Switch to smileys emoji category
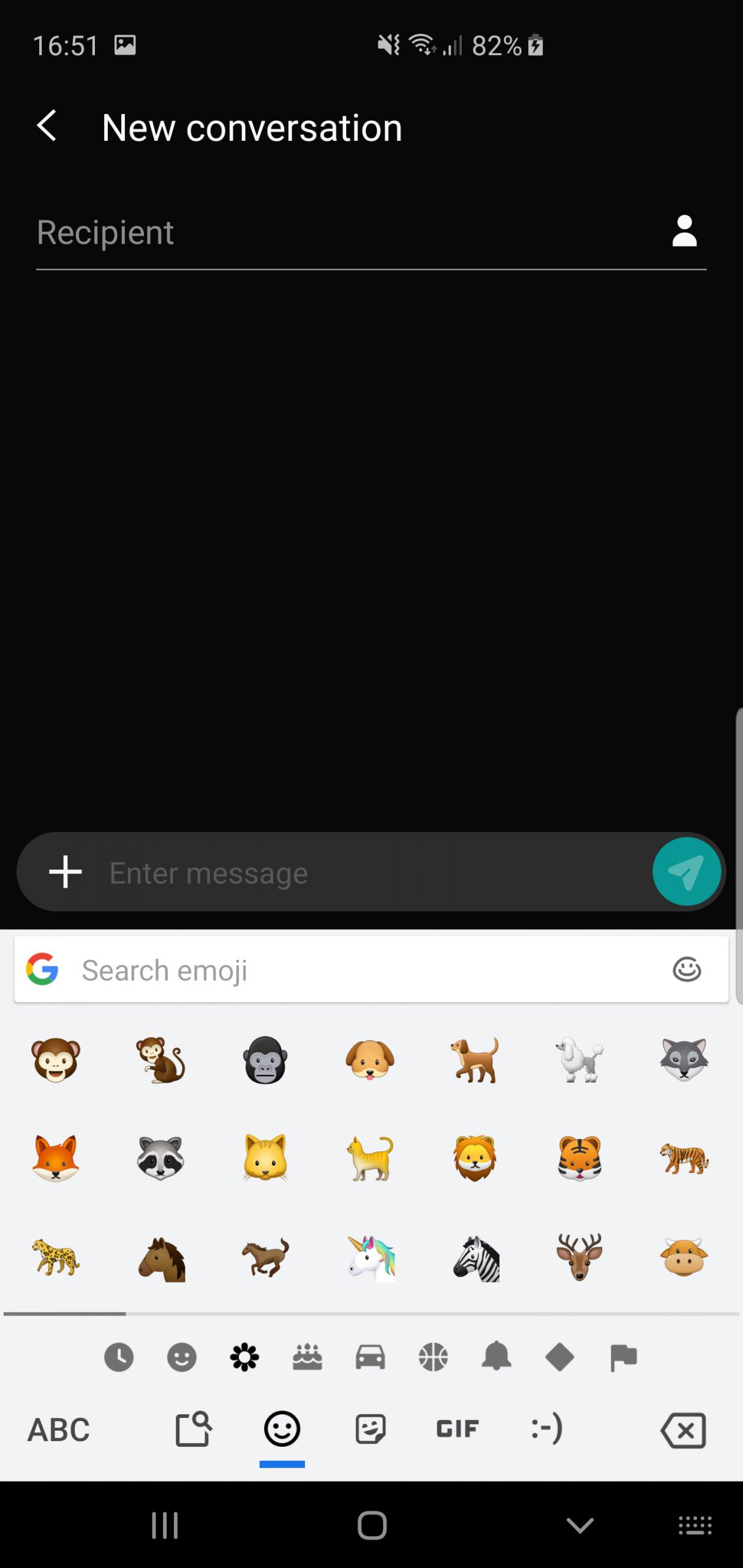This screenshot has width=743, height=1568. coord(182,1358)
